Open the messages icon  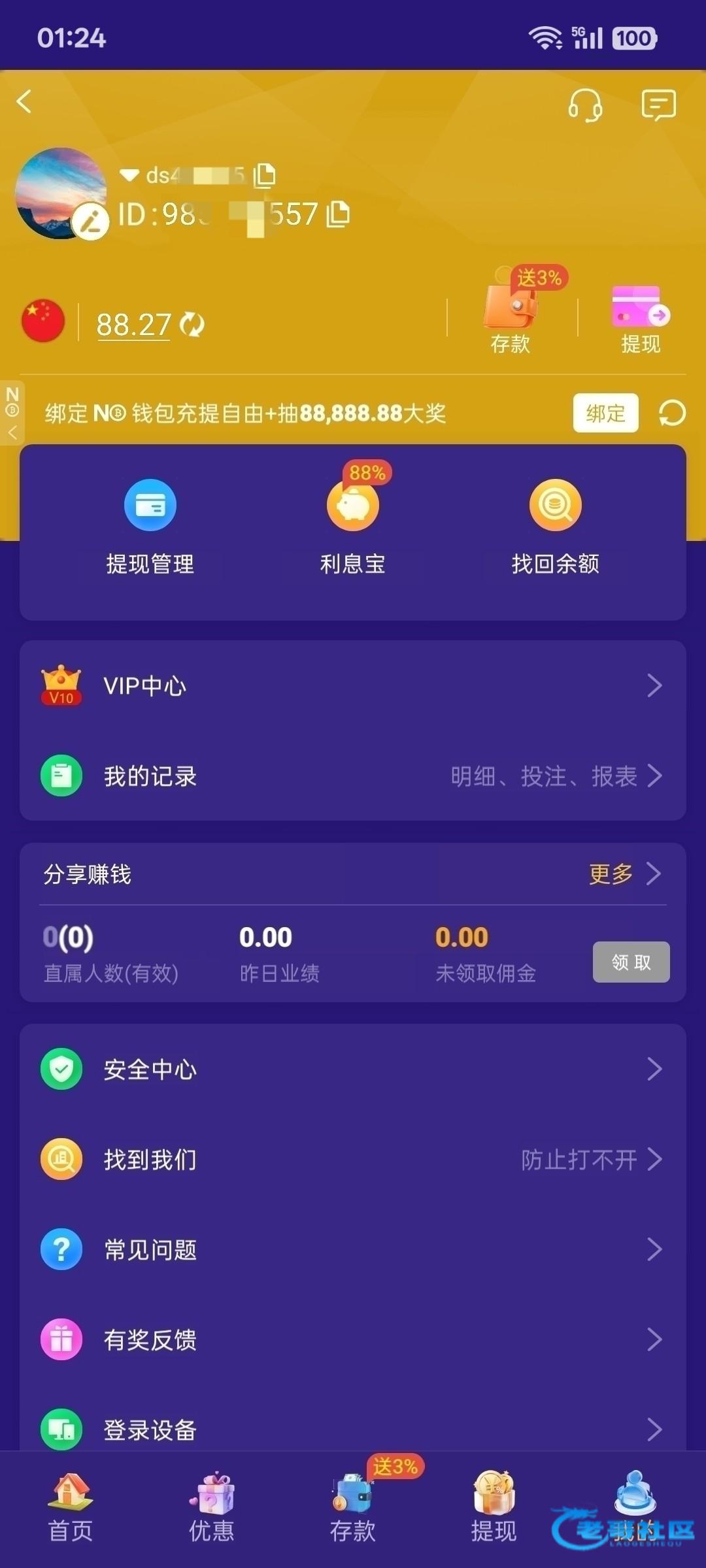coord(658,105)
